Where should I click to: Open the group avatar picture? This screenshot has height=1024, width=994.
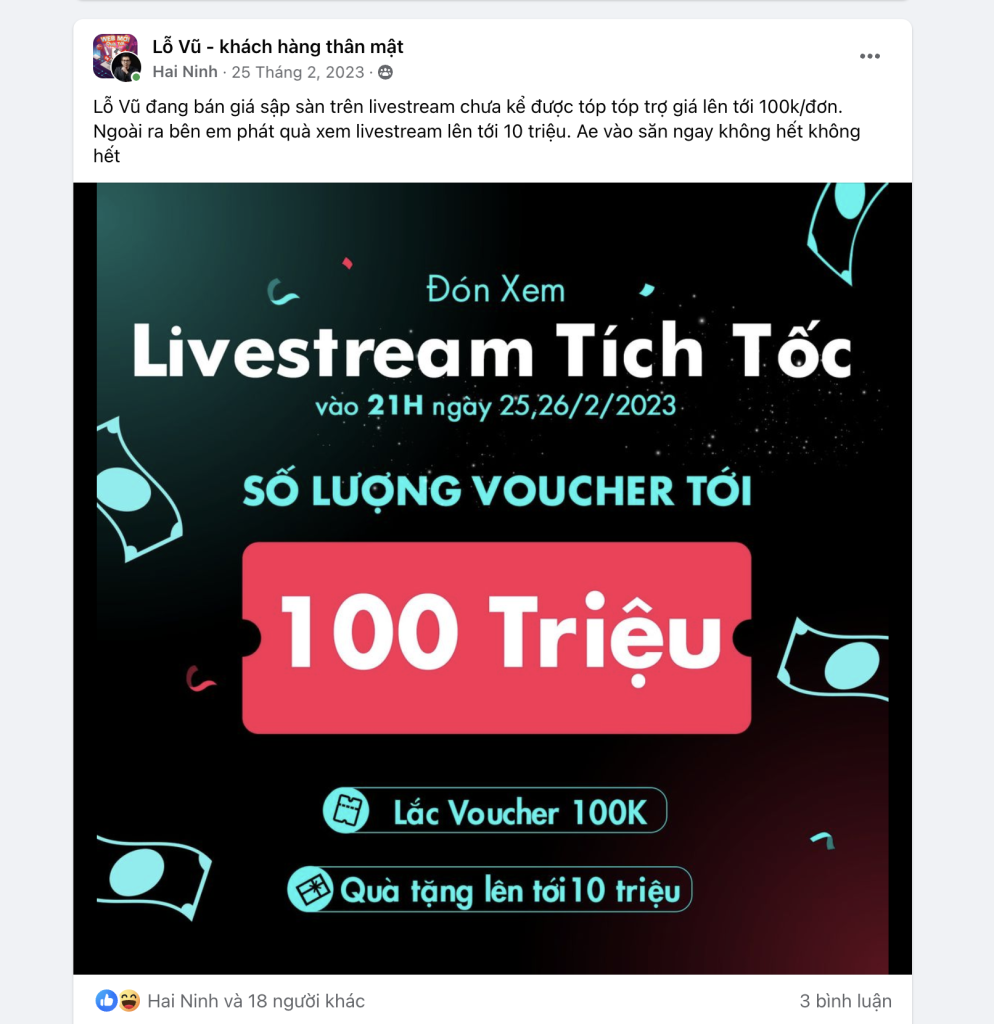(x=112, y=52)
